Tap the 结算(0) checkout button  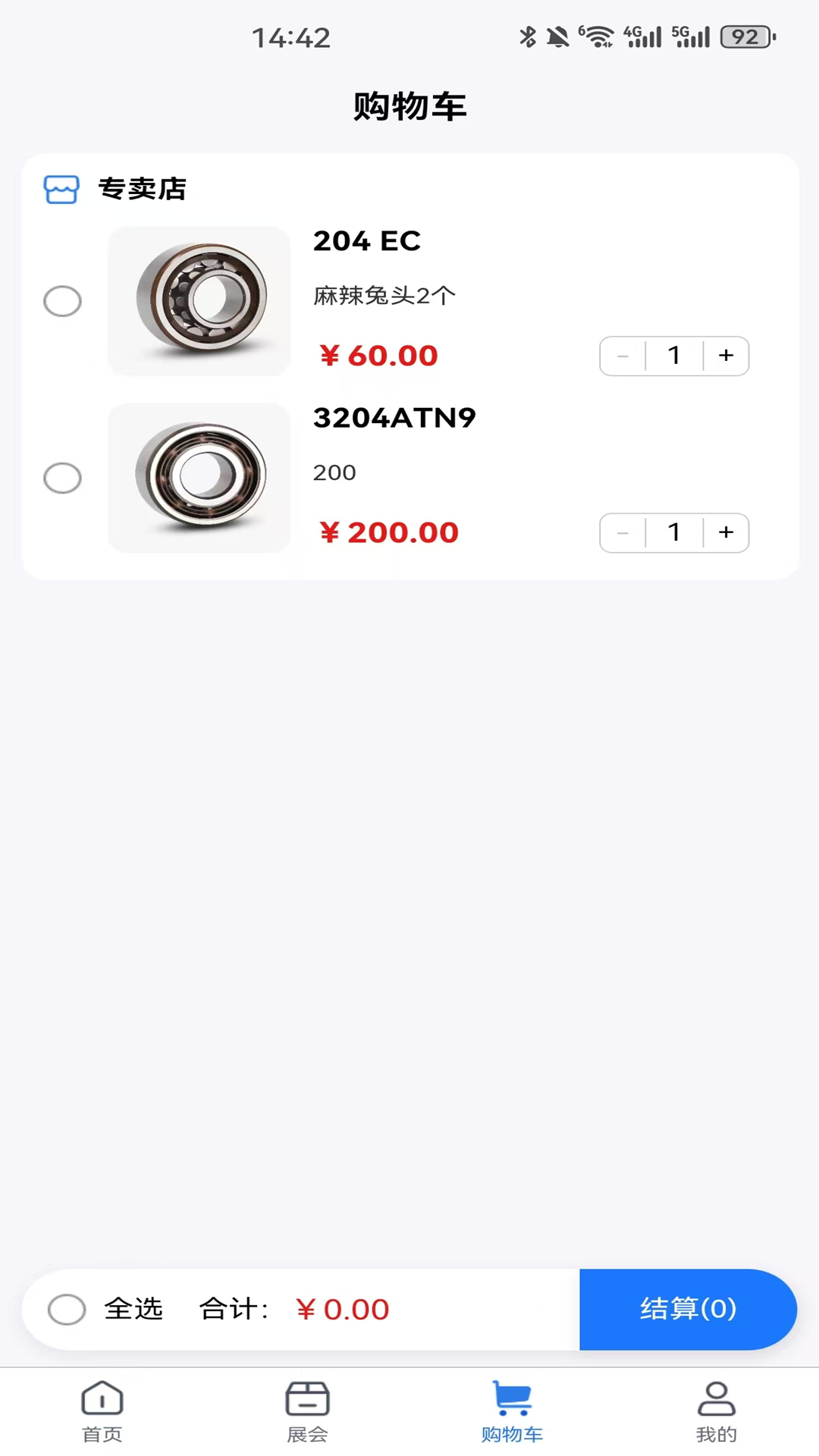(687, 1309)
